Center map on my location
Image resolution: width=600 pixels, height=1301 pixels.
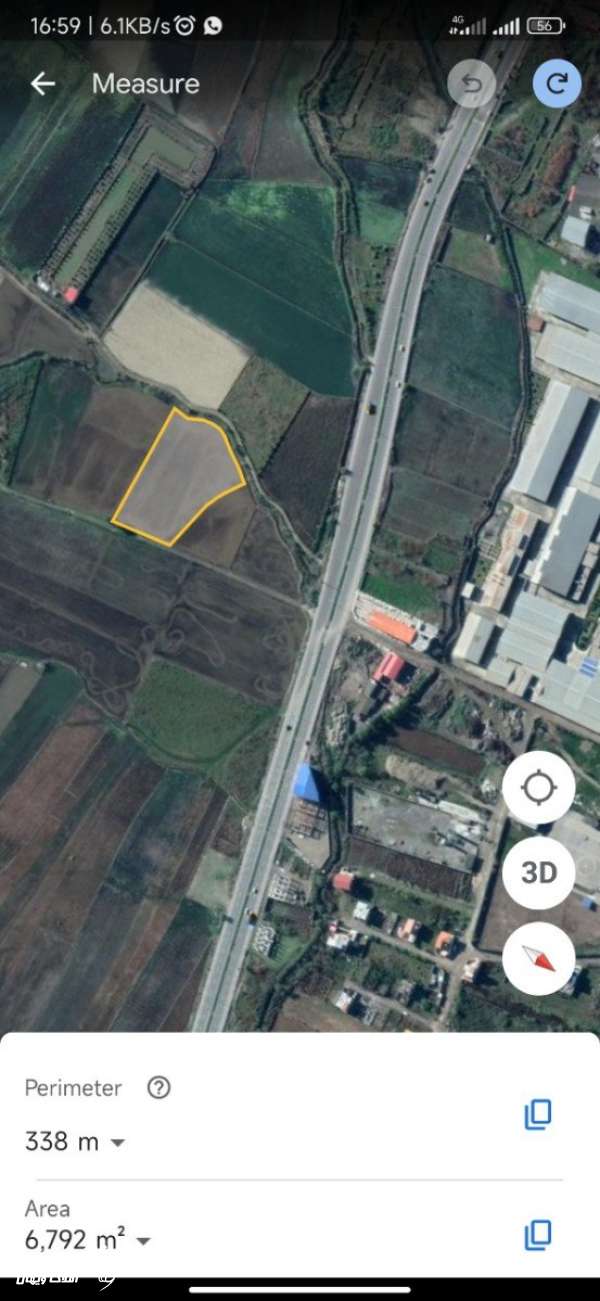[x=539, y=788]
